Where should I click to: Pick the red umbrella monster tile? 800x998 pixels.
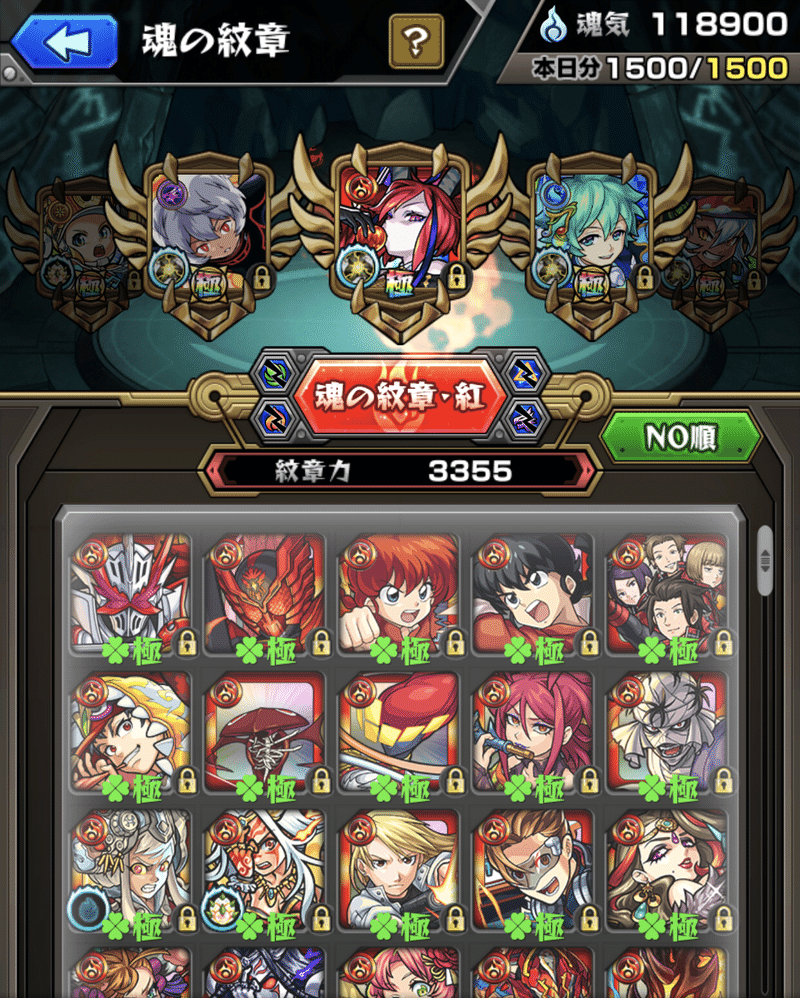265,733
